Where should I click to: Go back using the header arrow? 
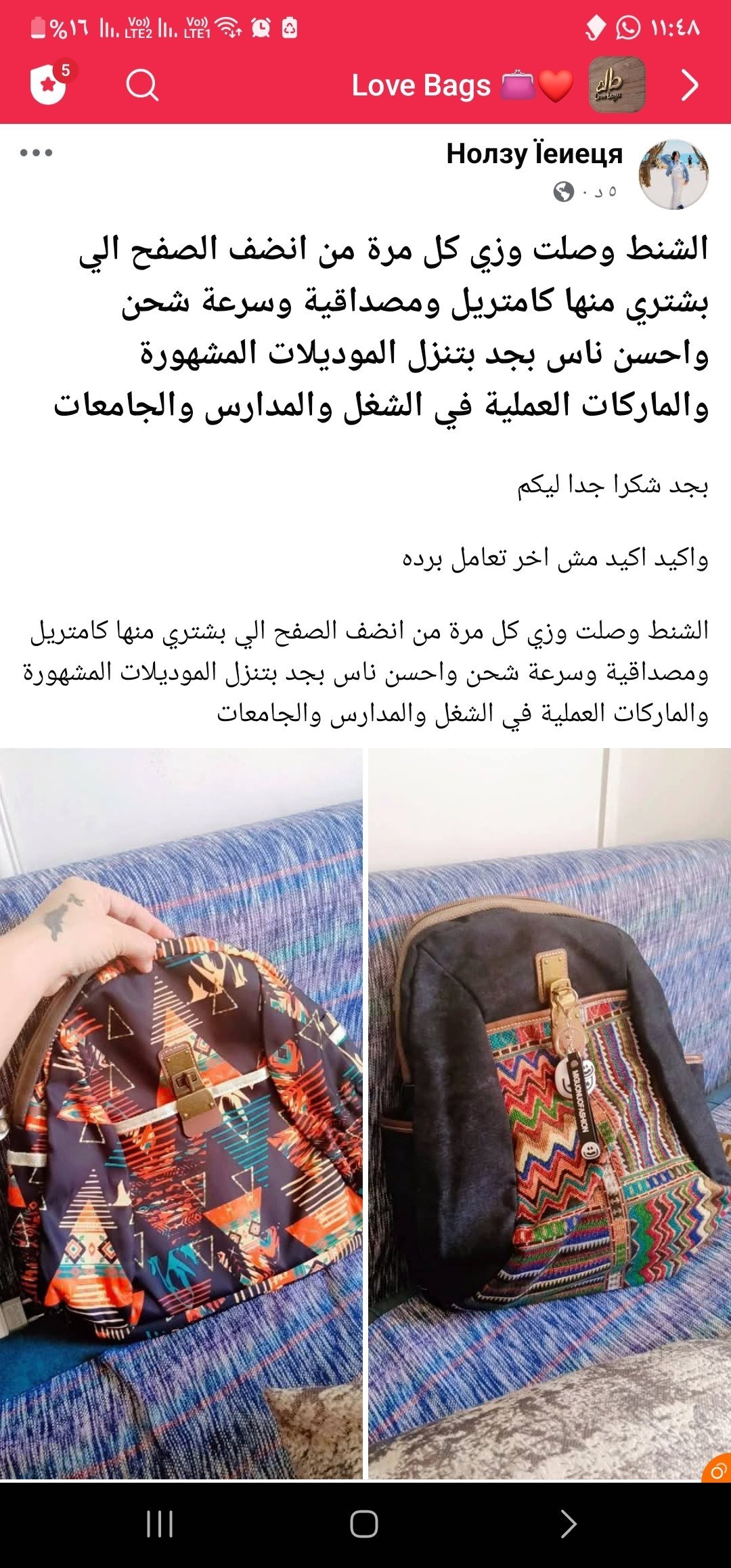point(689,85)
